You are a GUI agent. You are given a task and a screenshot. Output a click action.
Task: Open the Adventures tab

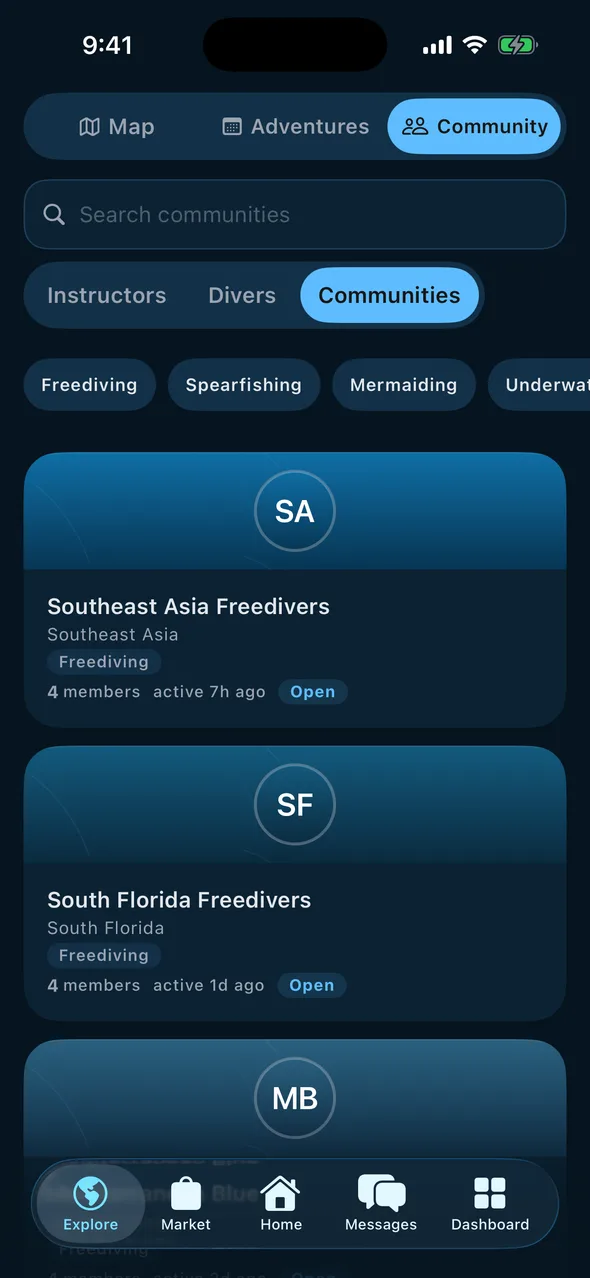(295, 127)
